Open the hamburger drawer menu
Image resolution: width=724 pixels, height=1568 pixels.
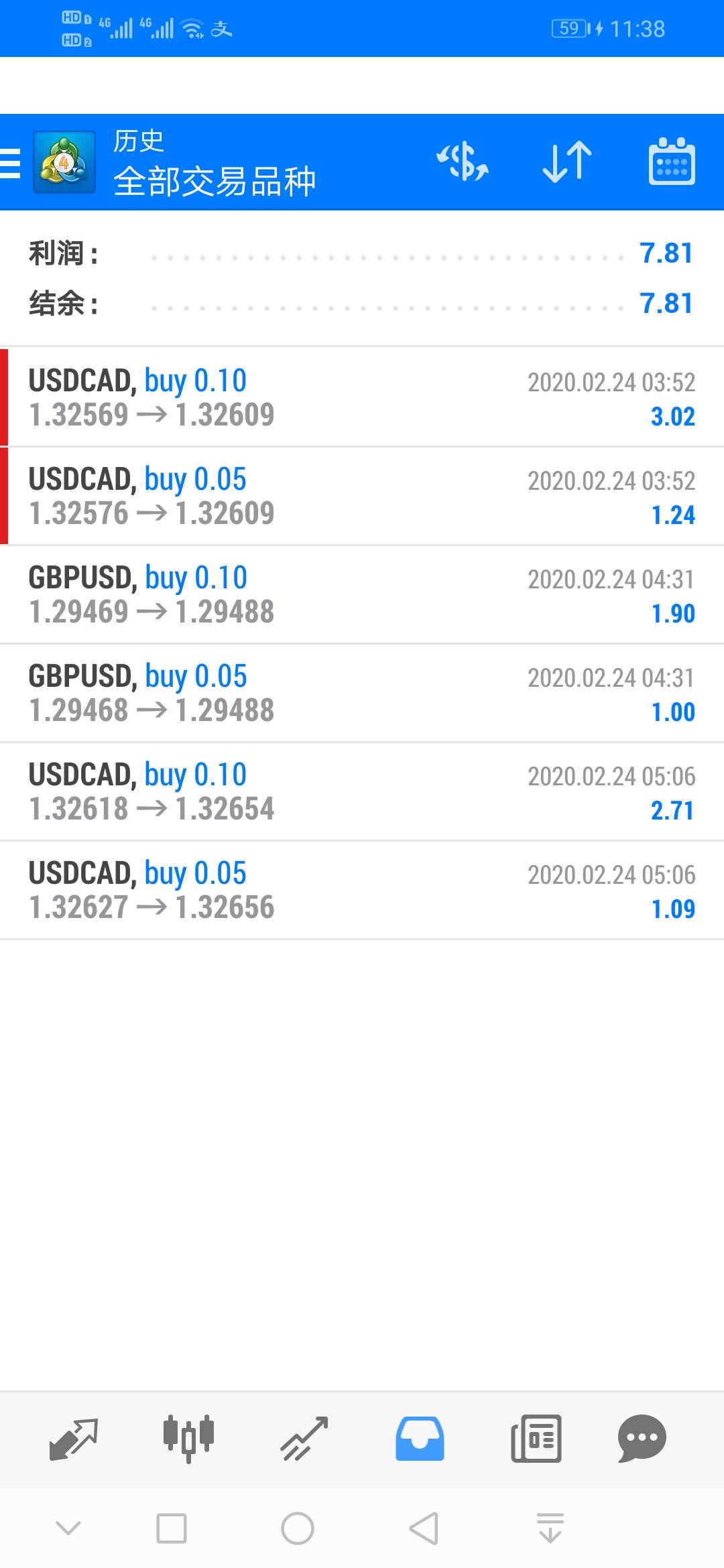(11, 163)
